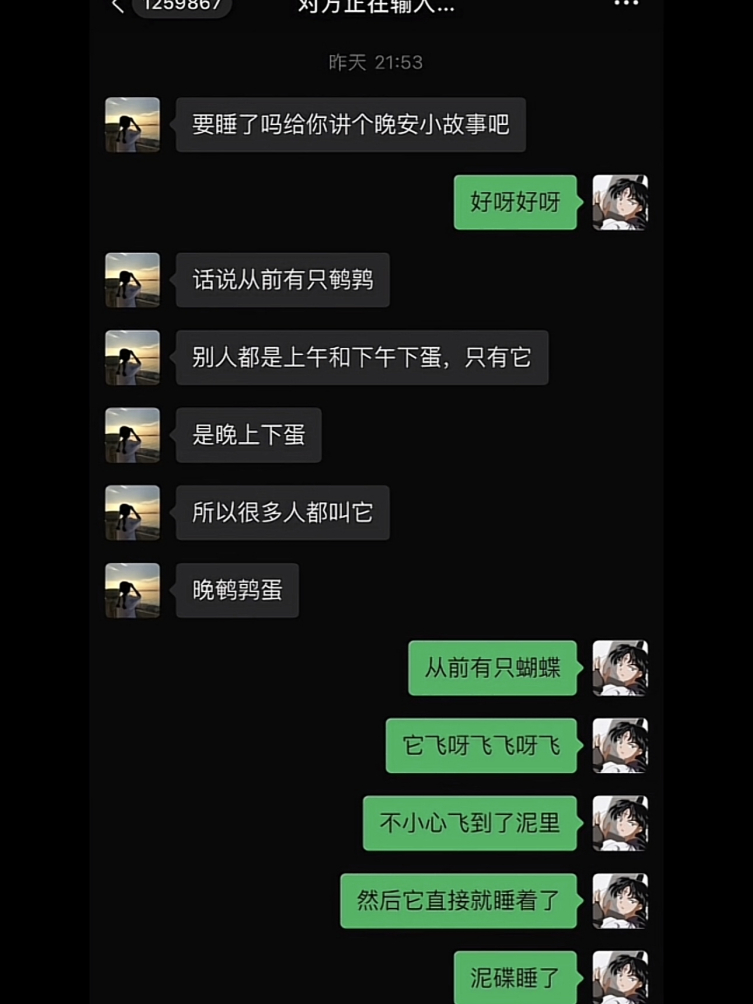Image resolution: width=753 pixels, height=1004 pixels.
Task: Tap the chat title 对方正在输入...
Action: 375,6
